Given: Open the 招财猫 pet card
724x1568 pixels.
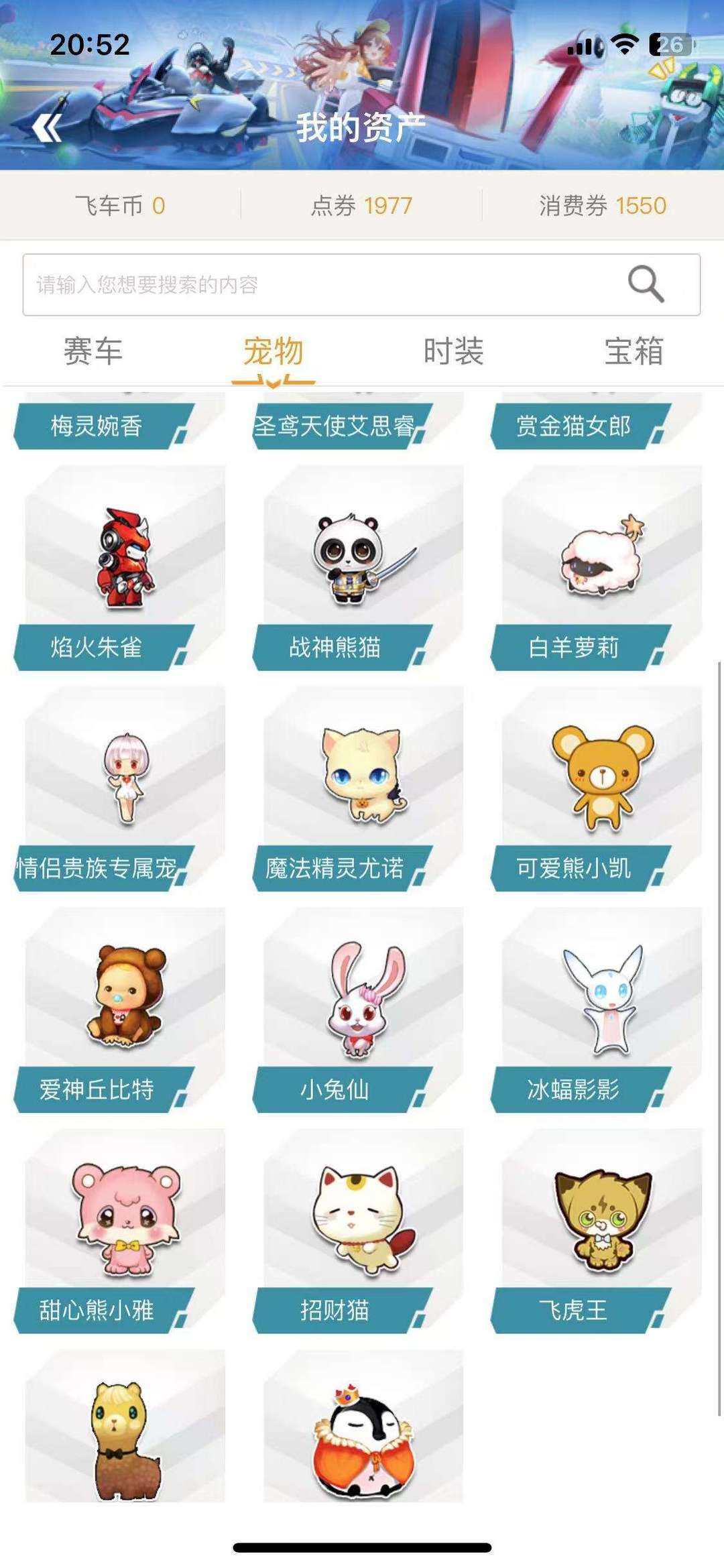Looking at the screenshot, I should pyautogui.click(x=359, y=1231).
